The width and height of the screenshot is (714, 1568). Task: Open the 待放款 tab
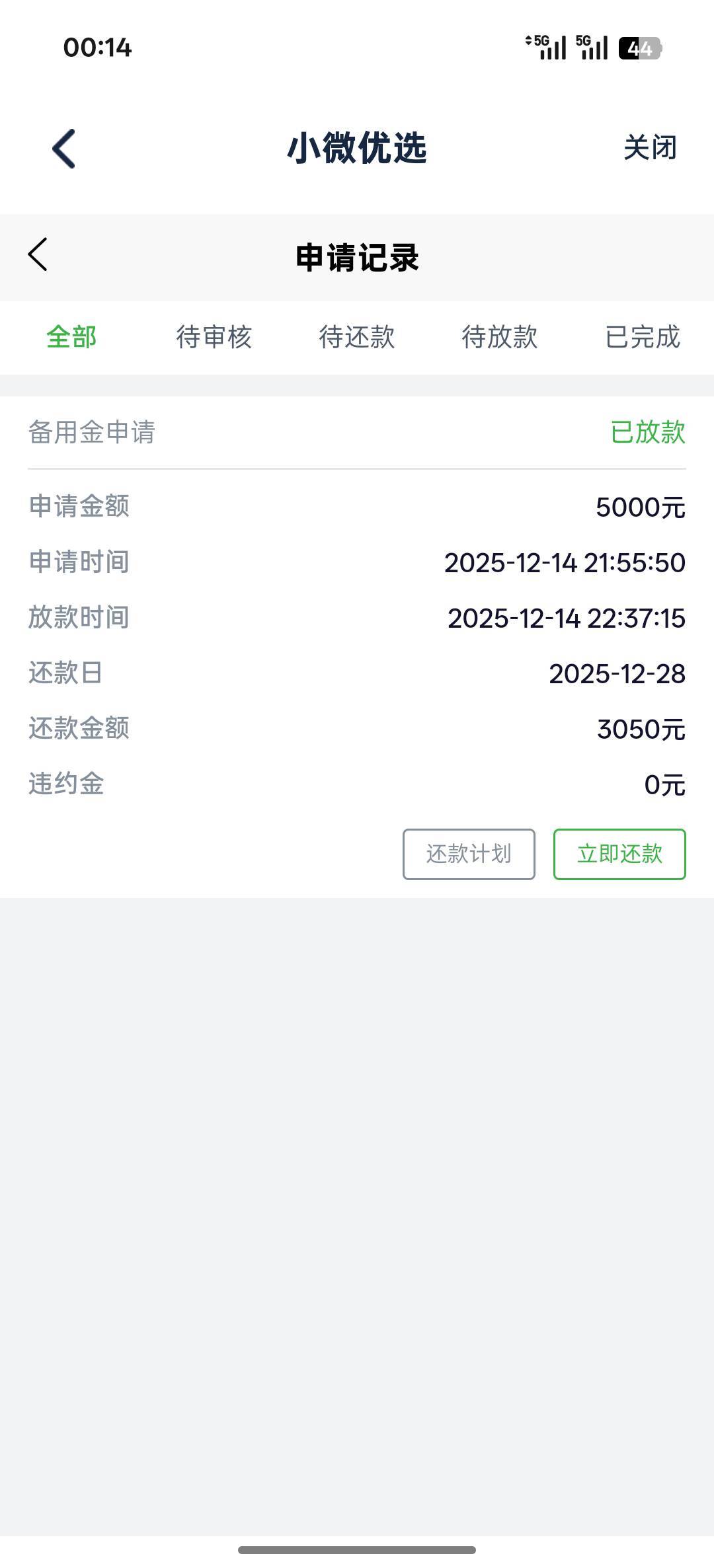click(500, 337)
